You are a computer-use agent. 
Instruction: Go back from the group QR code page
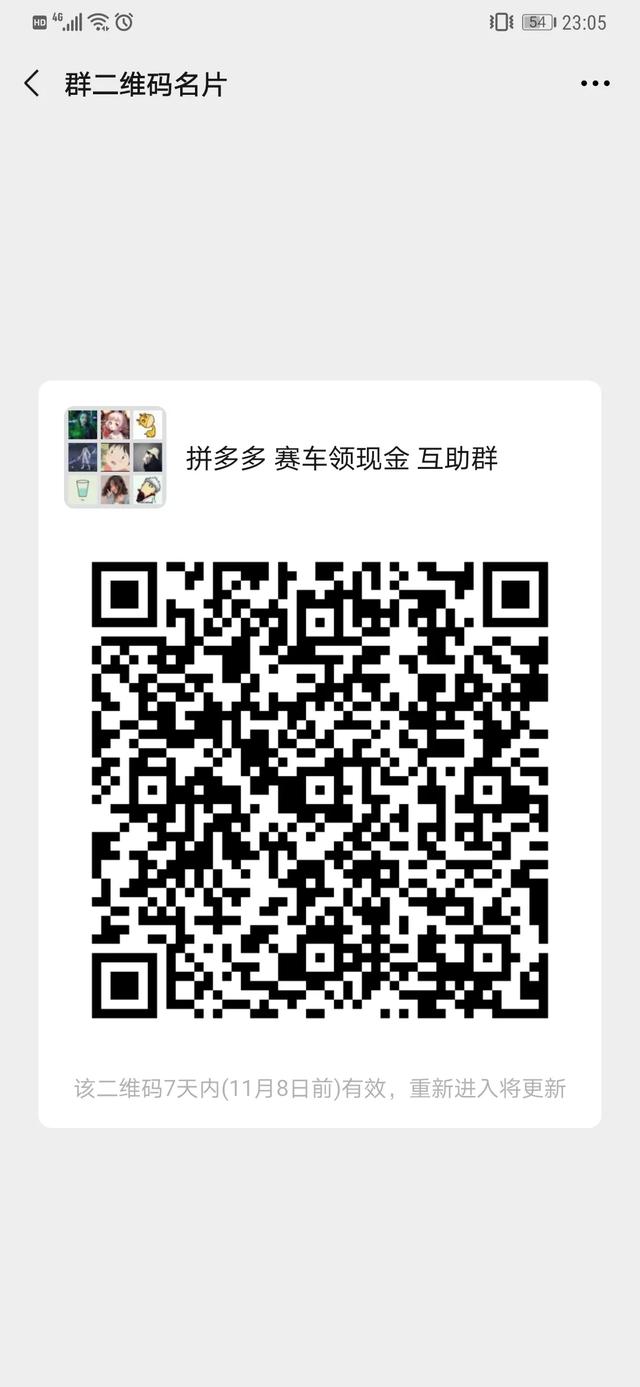[x=32, y=84]
